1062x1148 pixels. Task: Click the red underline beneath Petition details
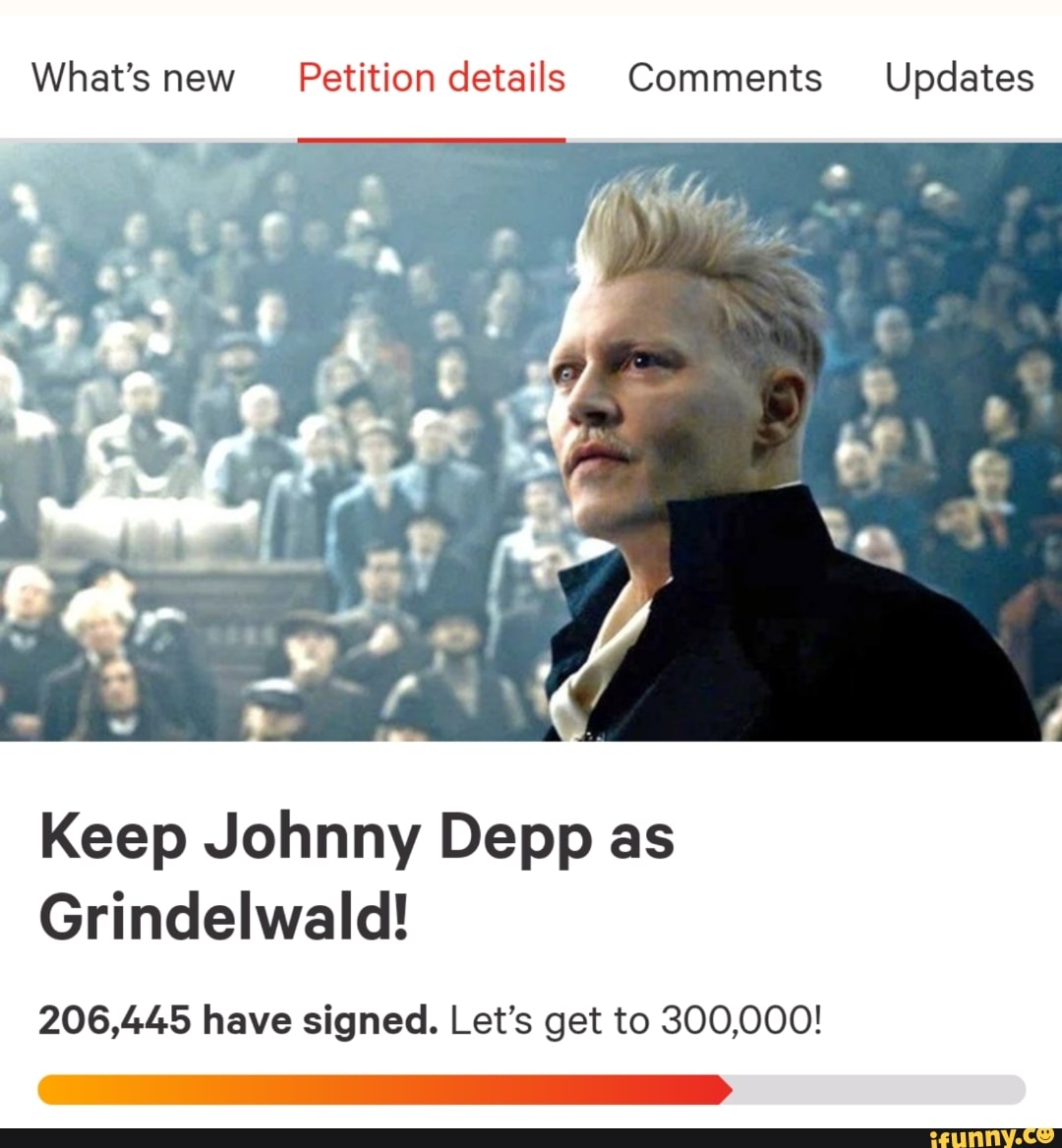[x=432, y=138]
